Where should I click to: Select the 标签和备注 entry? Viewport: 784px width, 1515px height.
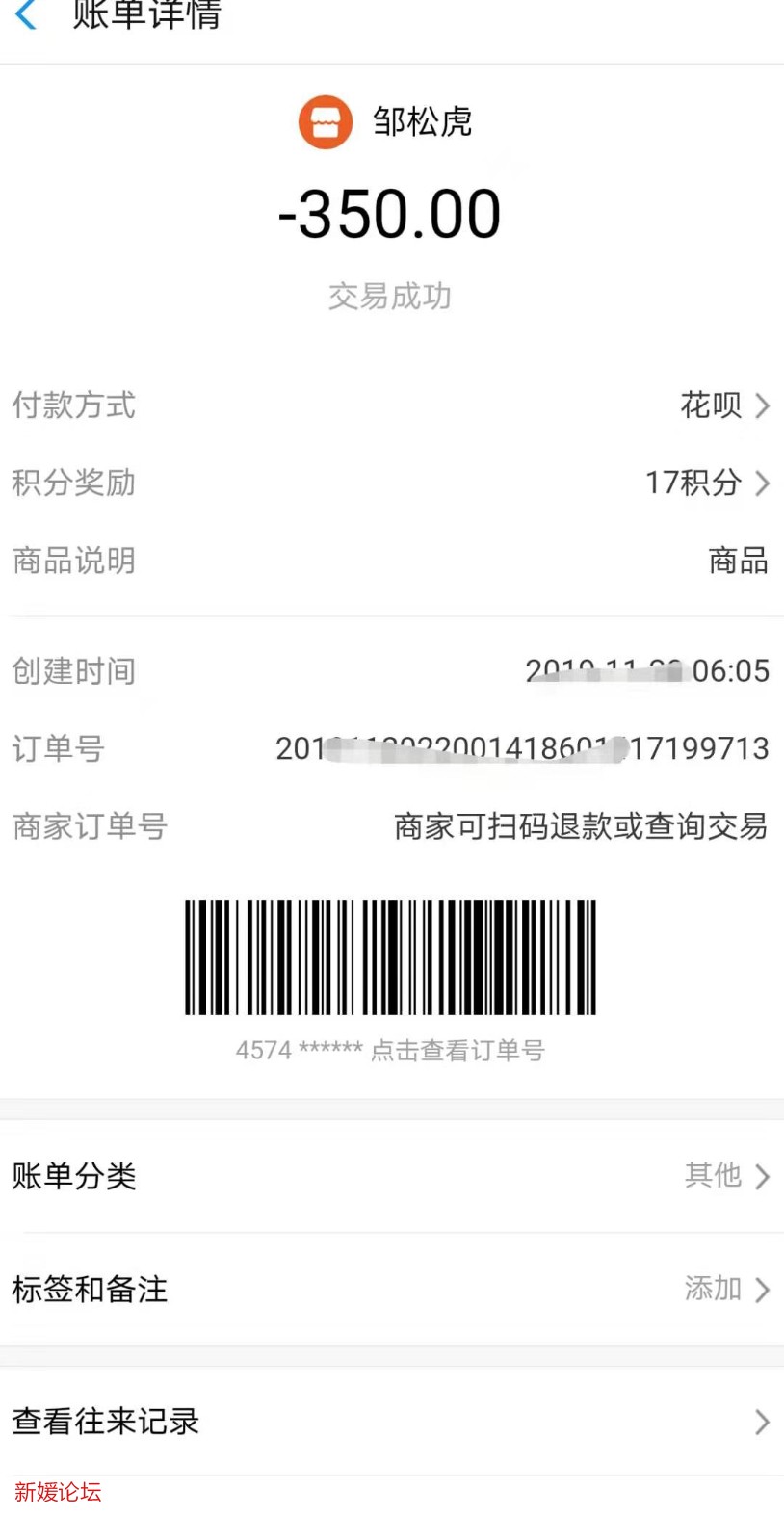coord(89,1290)
